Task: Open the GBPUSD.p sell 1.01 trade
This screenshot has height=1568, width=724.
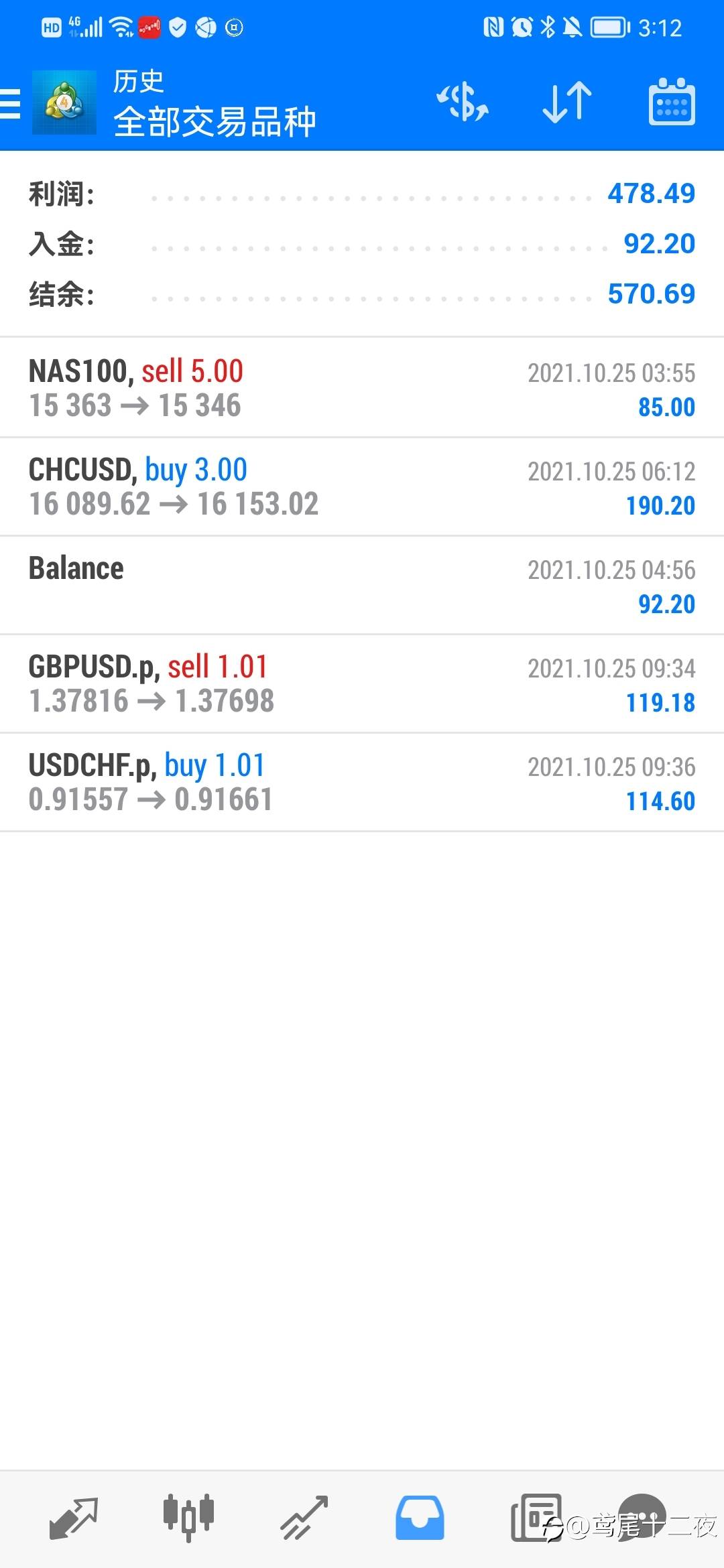Action: 362,683
